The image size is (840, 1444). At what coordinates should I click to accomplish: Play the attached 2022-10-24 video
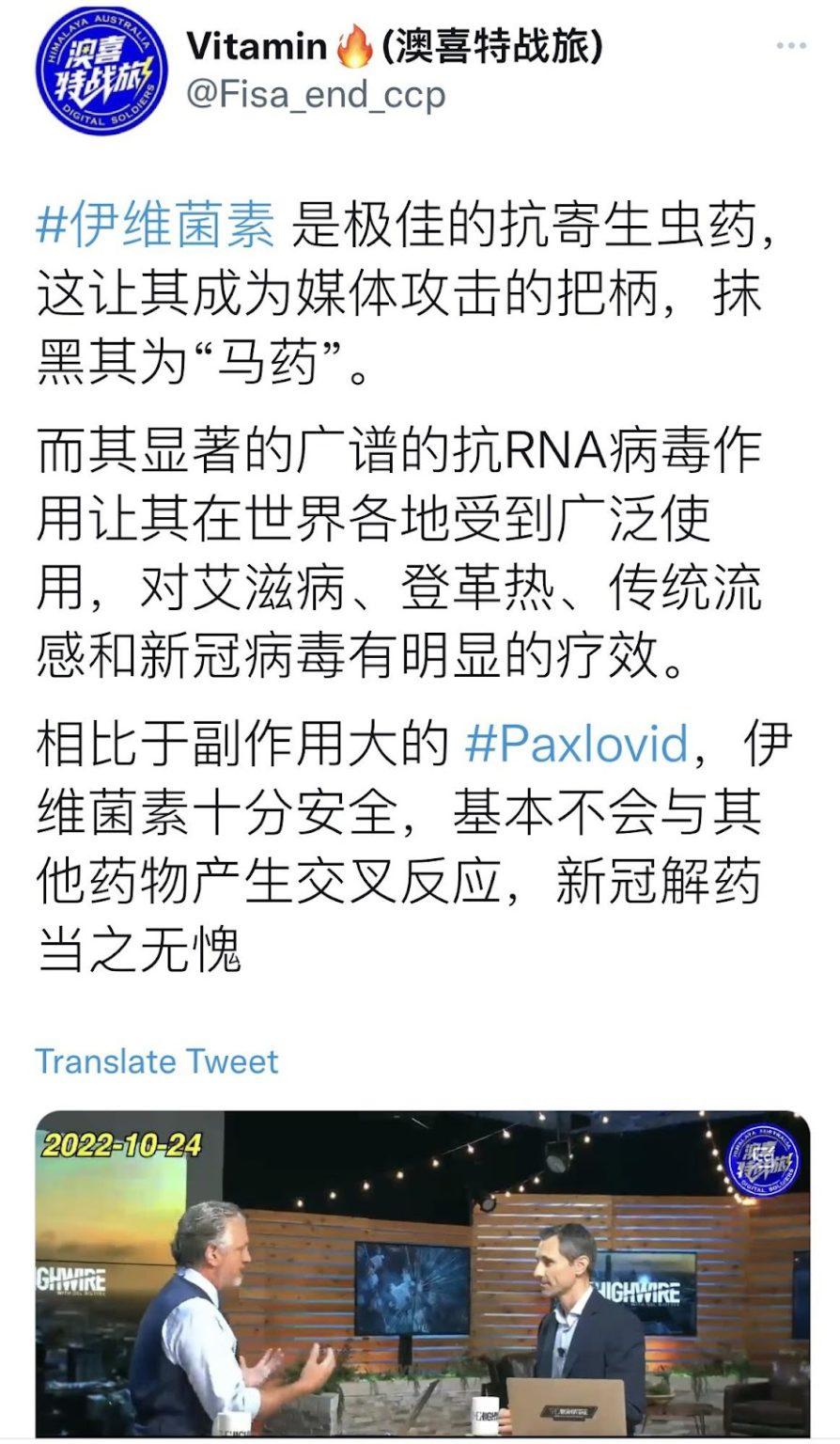click(423, 1276)
